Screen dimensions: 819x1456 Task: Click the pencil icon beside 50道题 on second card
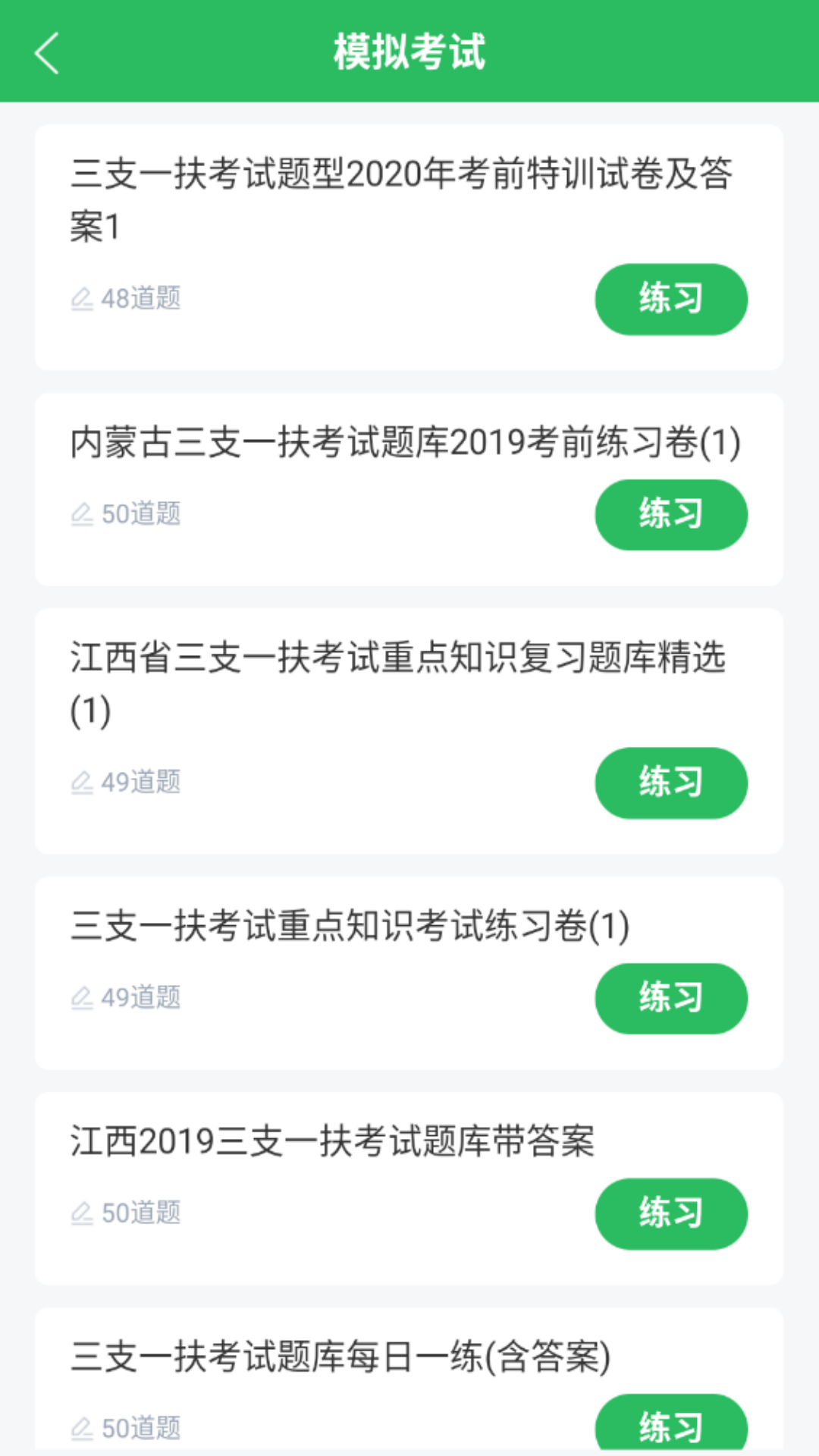[83, 514]
